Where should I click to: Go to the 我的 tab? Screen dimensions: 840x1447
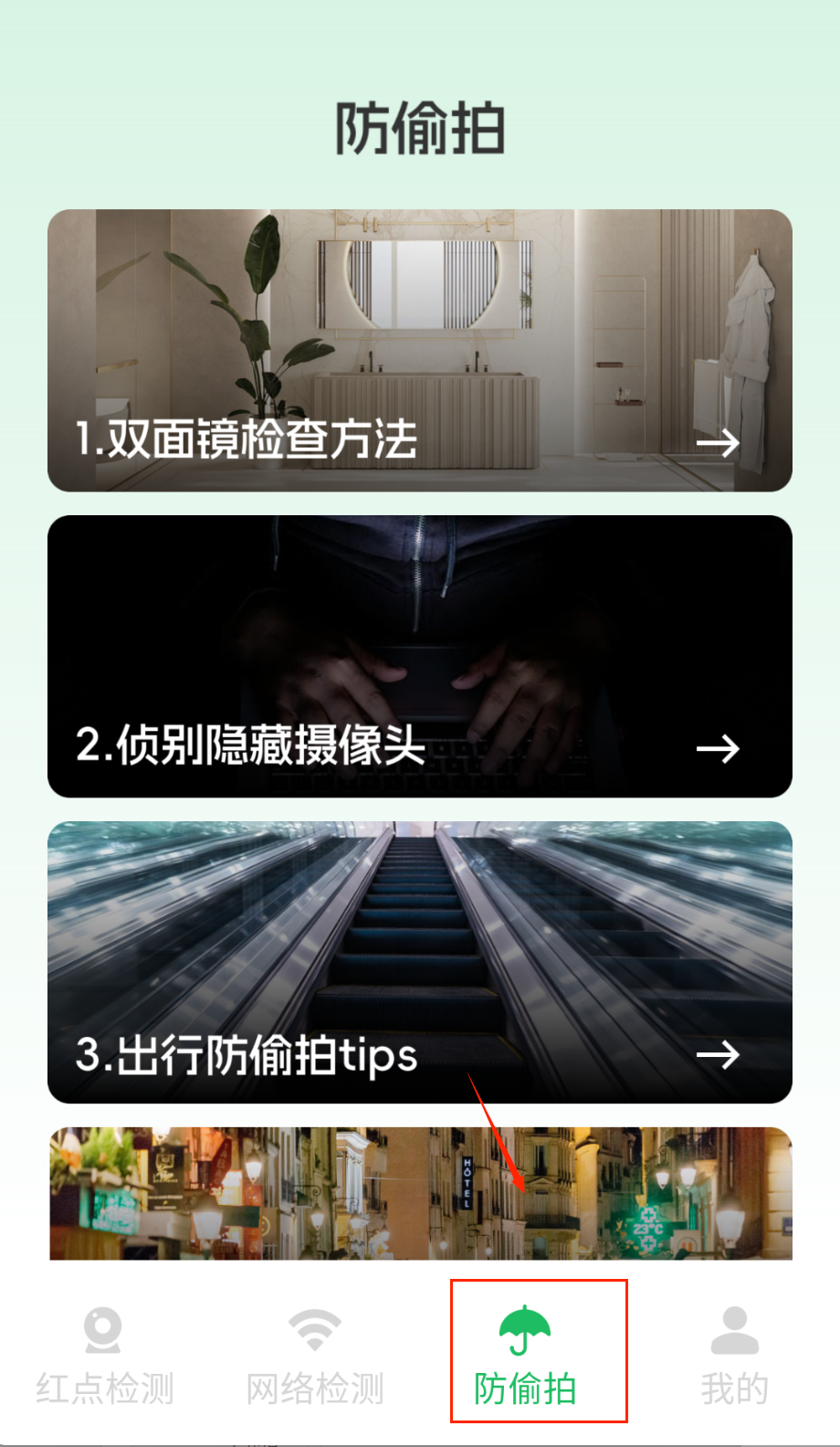pyautogui.click(x=734, y=1354)
